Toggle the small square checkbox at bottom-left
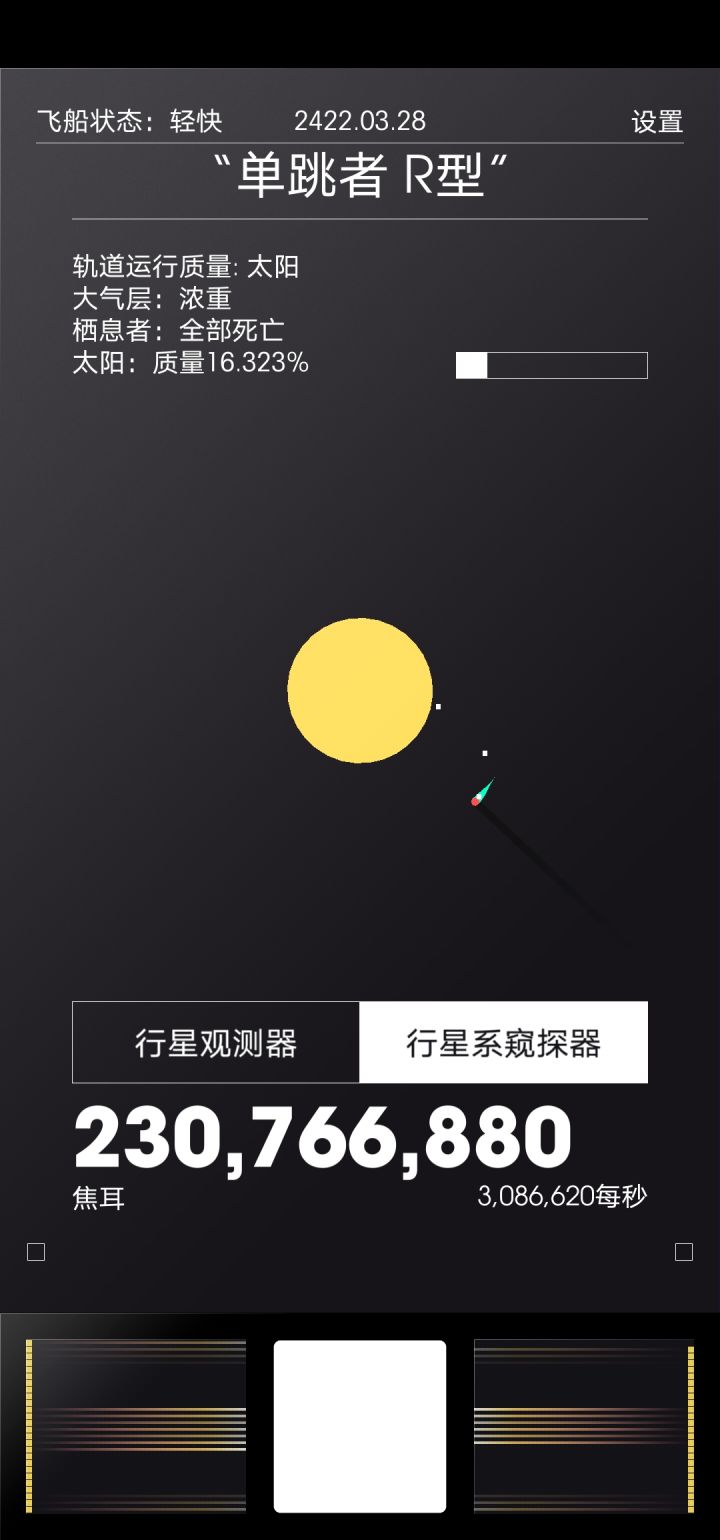The height and width of the screenshot is (1540, 720). [36, 1250]
